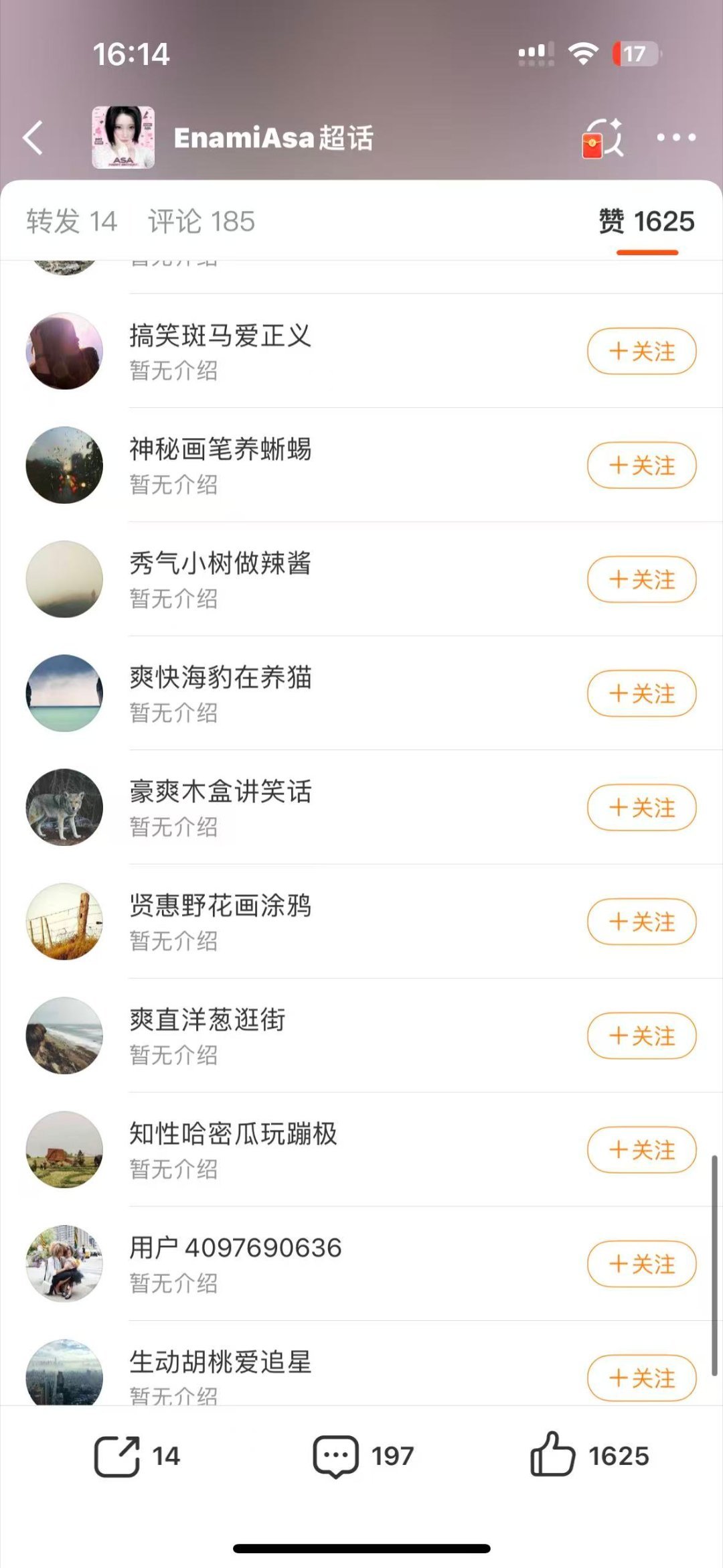The width and height of the screenshot is (723, 1568).
Task: View 知性哈密瓜玩蹦极's avatar
Action: (64, 1150)
